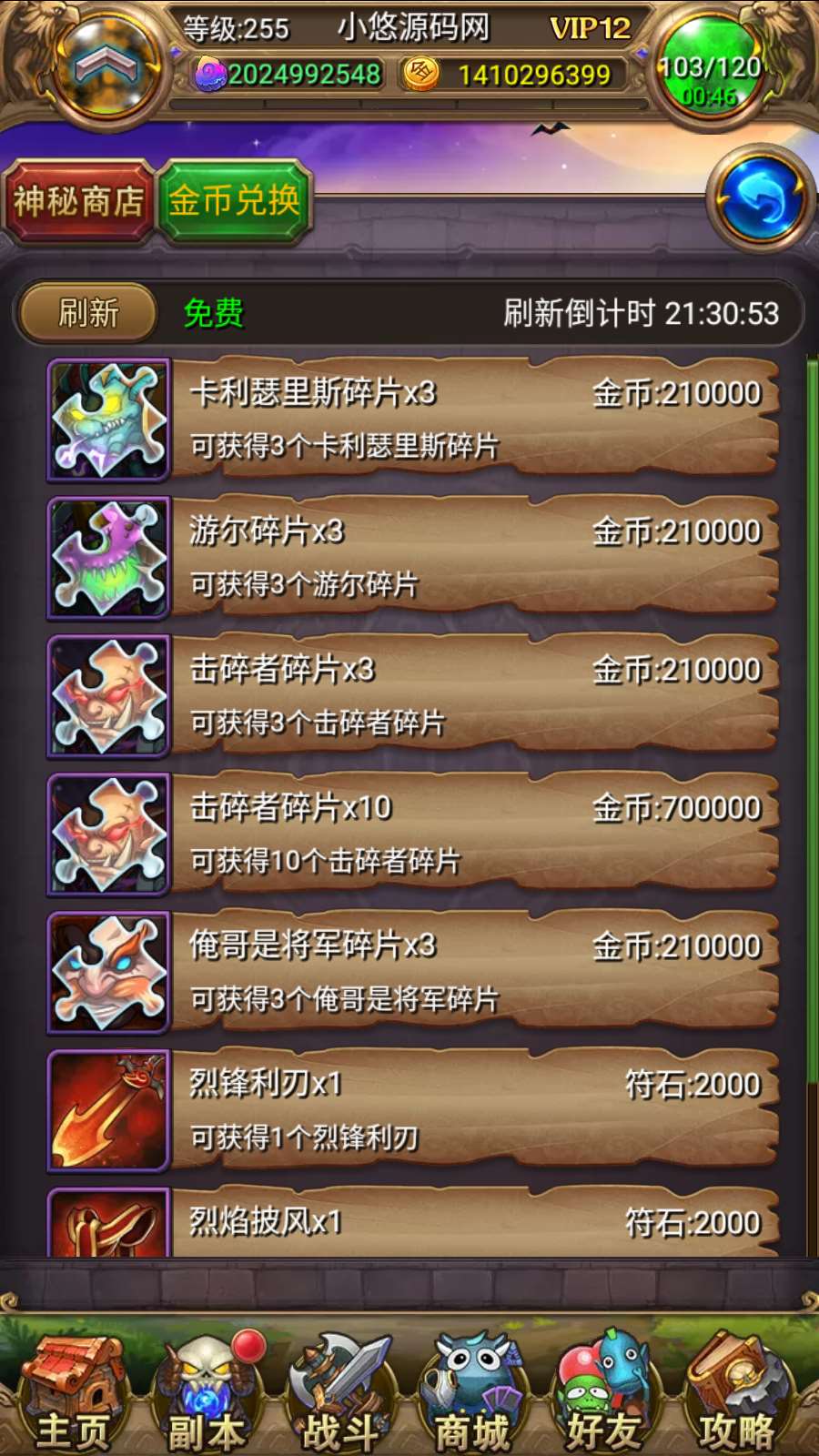819x1456 pixels.
Task: Select the 烈焰披风x1 item
Action: click(473, 1224)
